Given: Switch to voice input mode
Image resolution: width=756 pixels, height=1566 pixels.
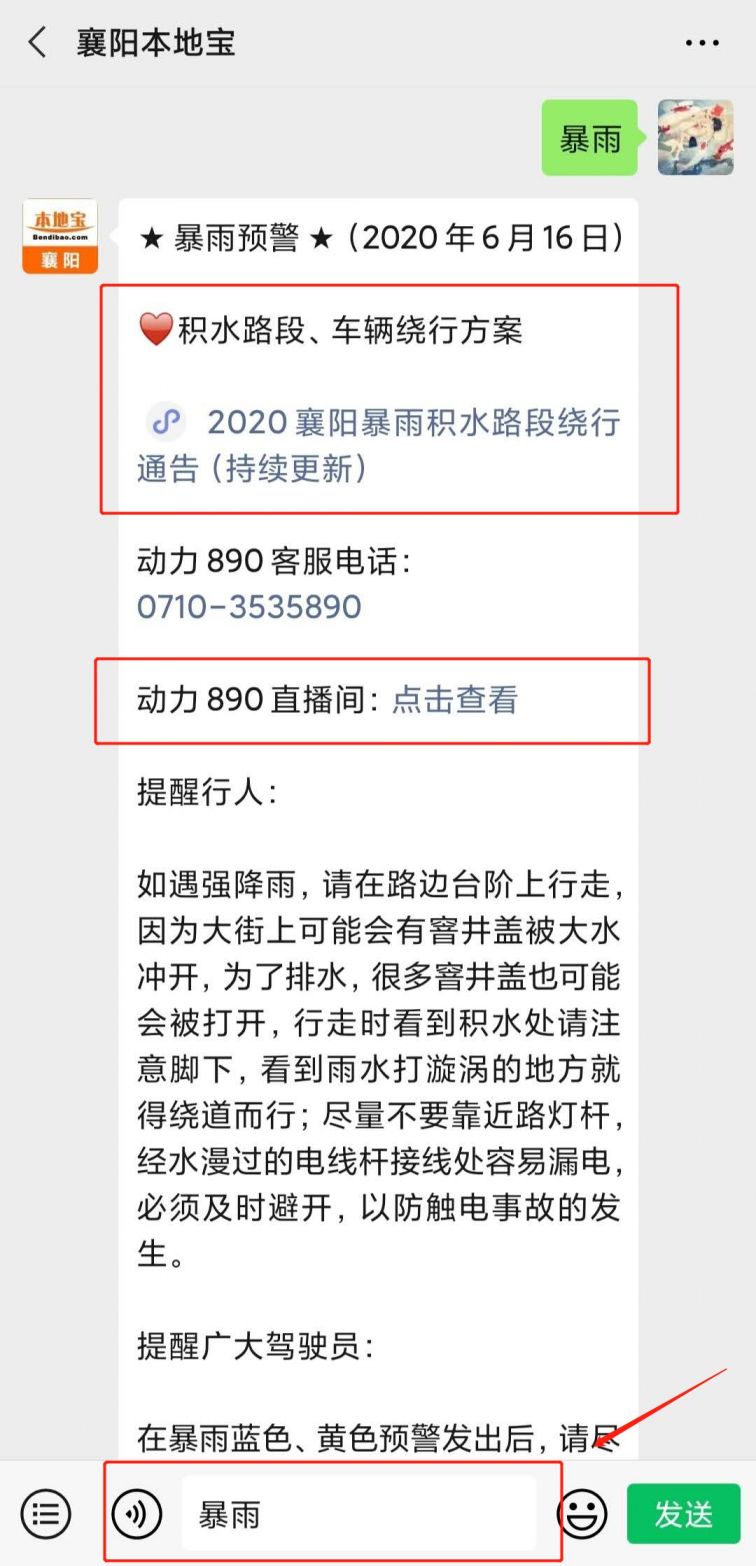Looking at the screenshot, I should pyautogui.click(x=137, y=1514).
